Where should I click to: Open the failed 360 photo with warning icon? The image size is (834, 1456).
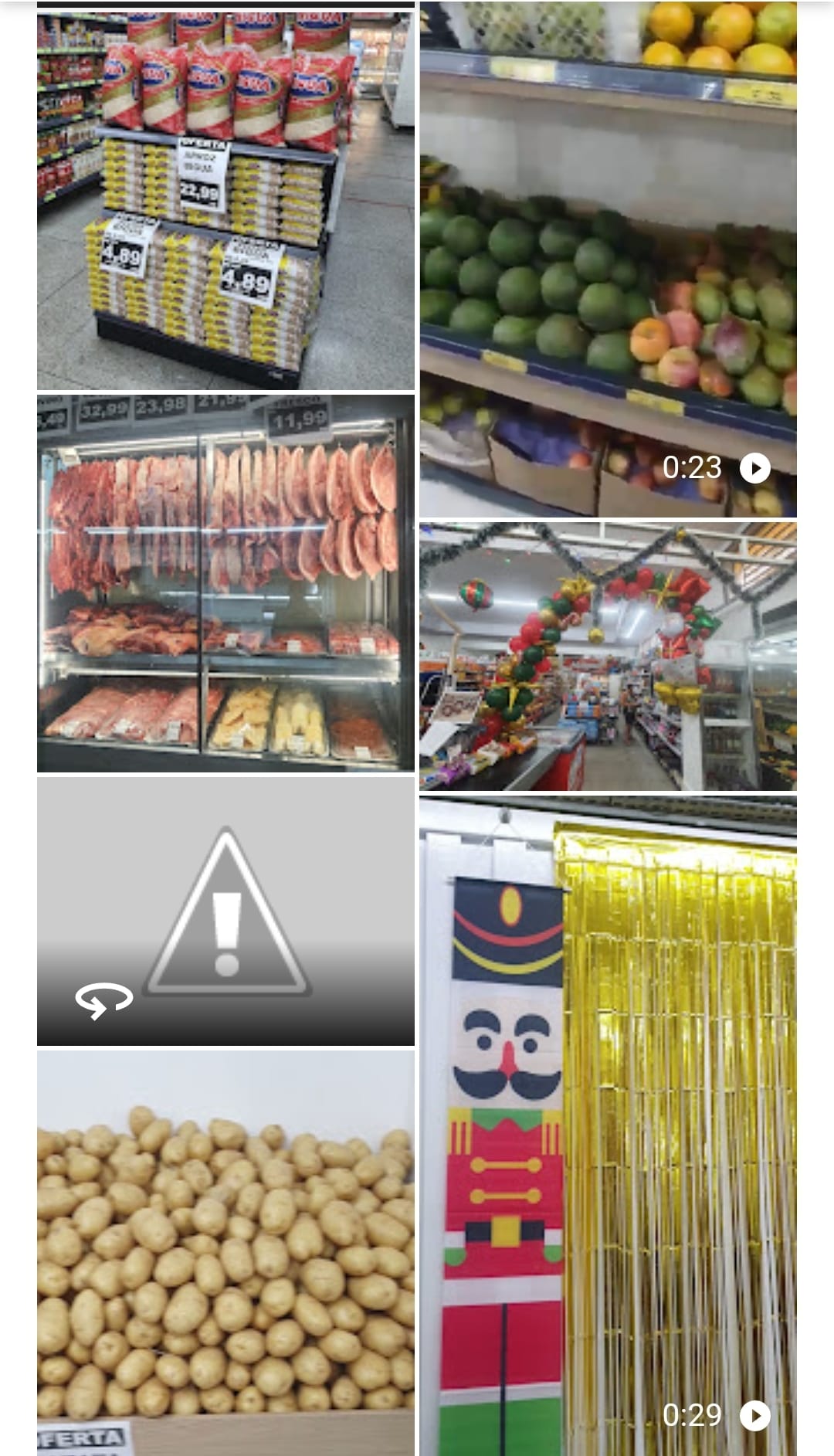pos(225,911)
